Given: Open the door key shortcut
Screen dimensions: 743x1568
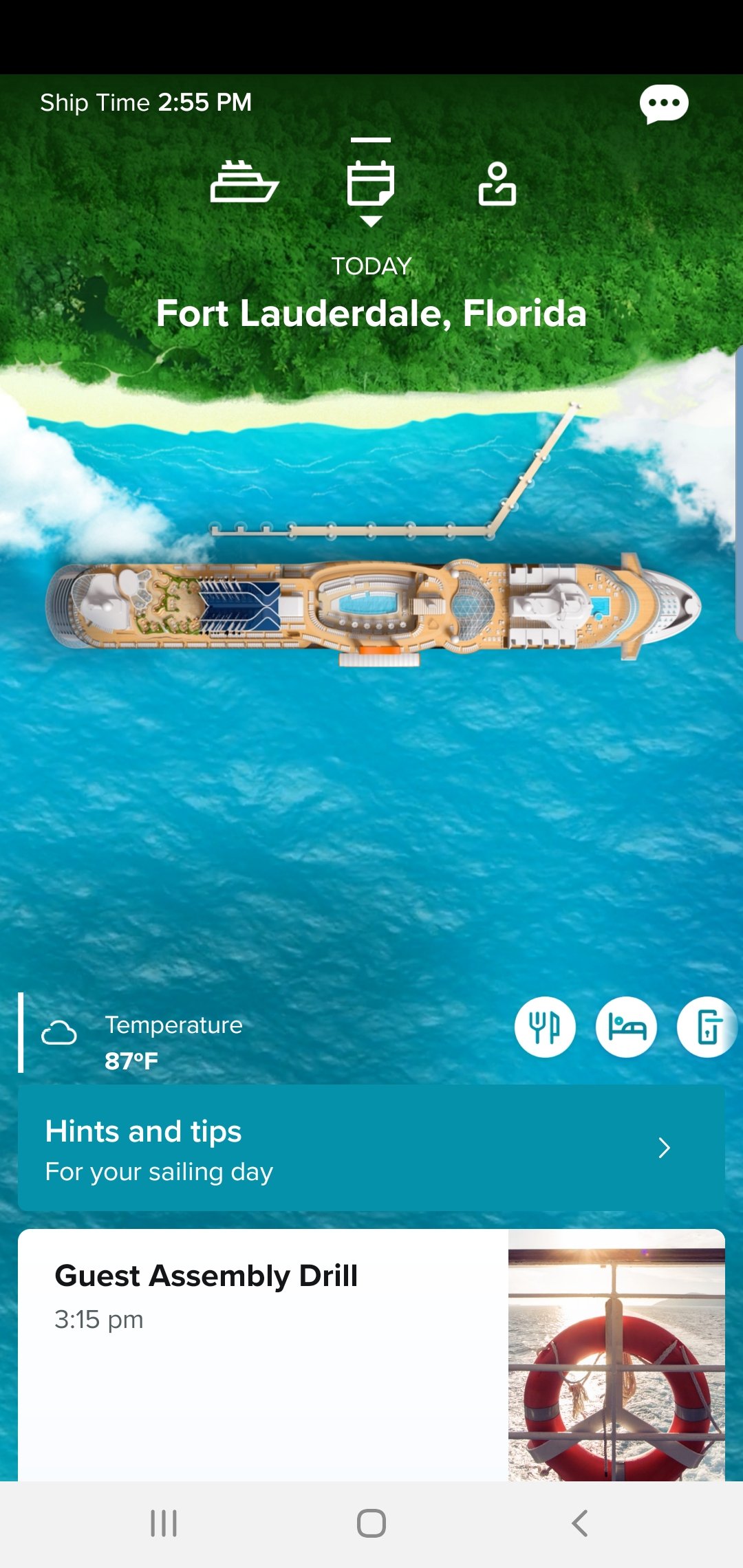Looking at the screenshot, I should click(x=708, y=1027).
